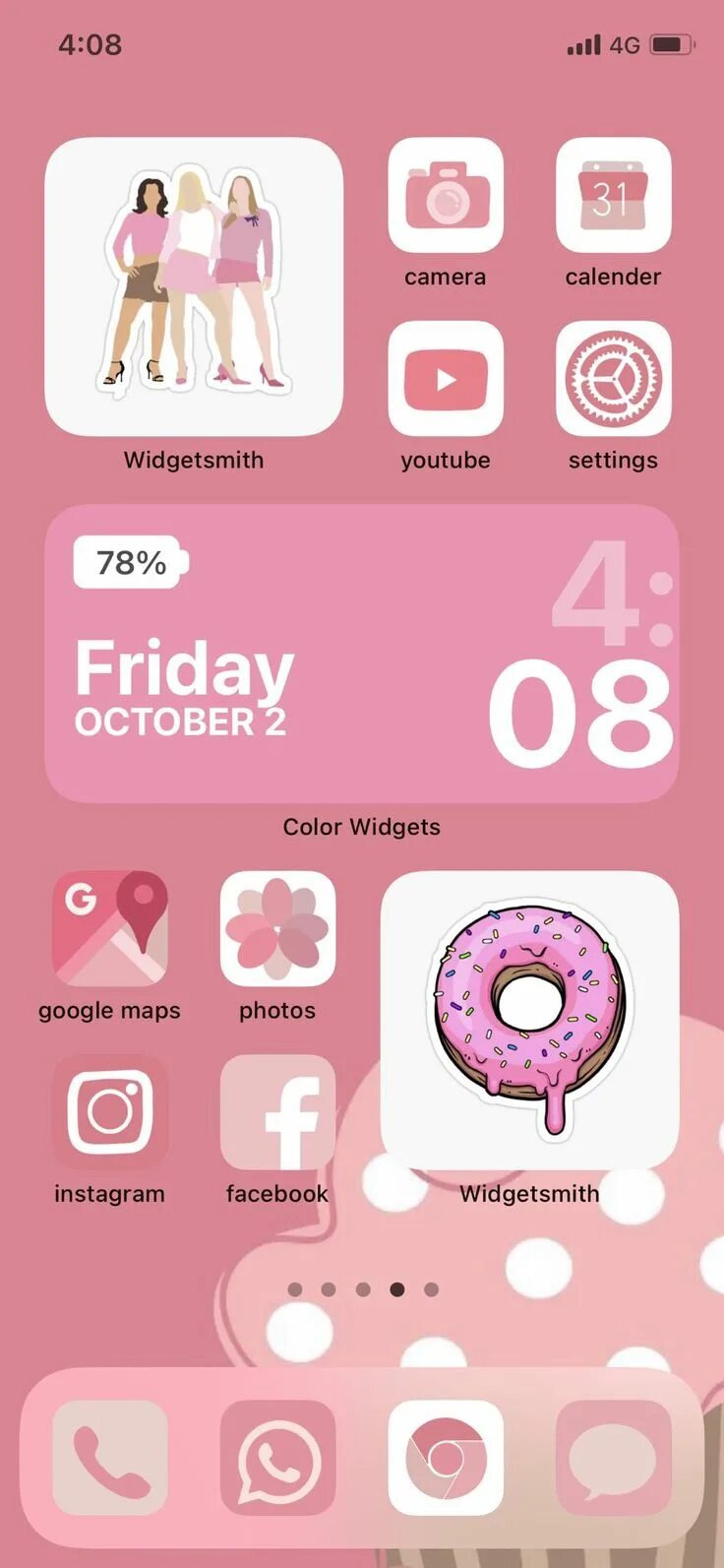
Task: Open the Settings app
Action: click(612, 379)
